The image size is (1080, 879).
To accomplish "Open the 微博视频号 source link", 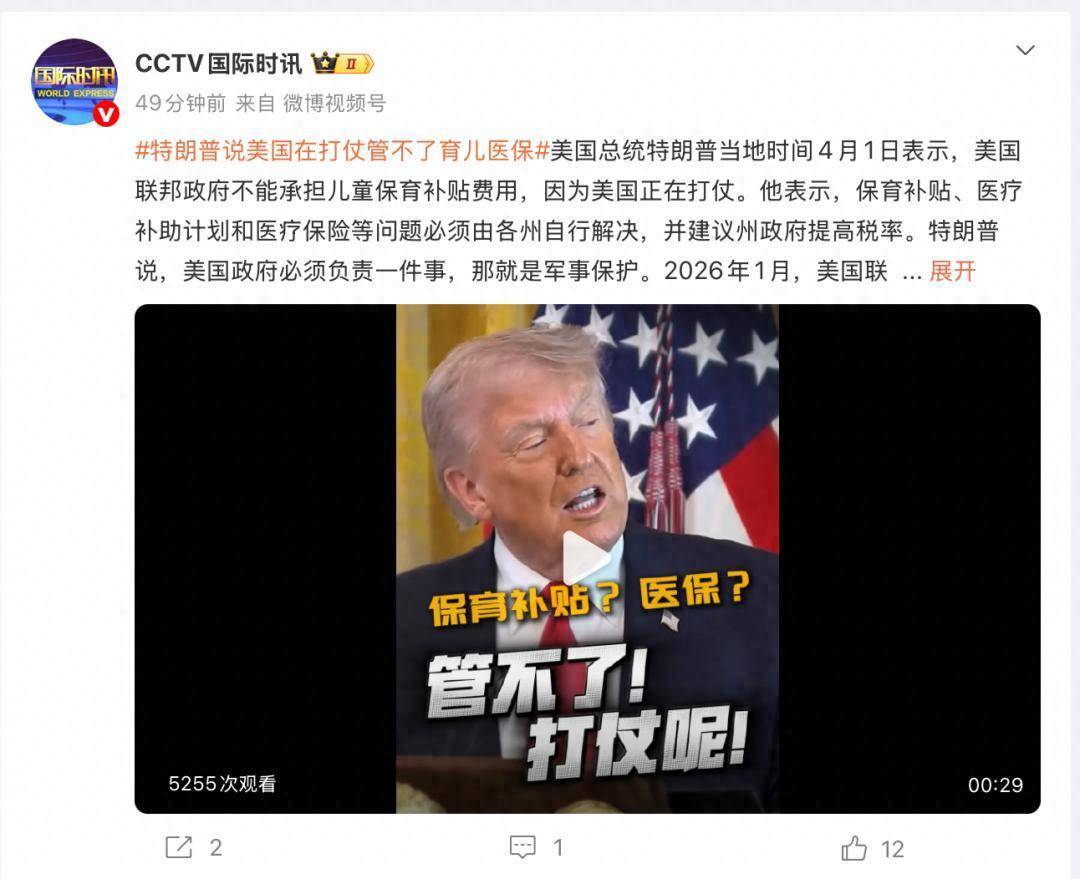I will point(334,103).
